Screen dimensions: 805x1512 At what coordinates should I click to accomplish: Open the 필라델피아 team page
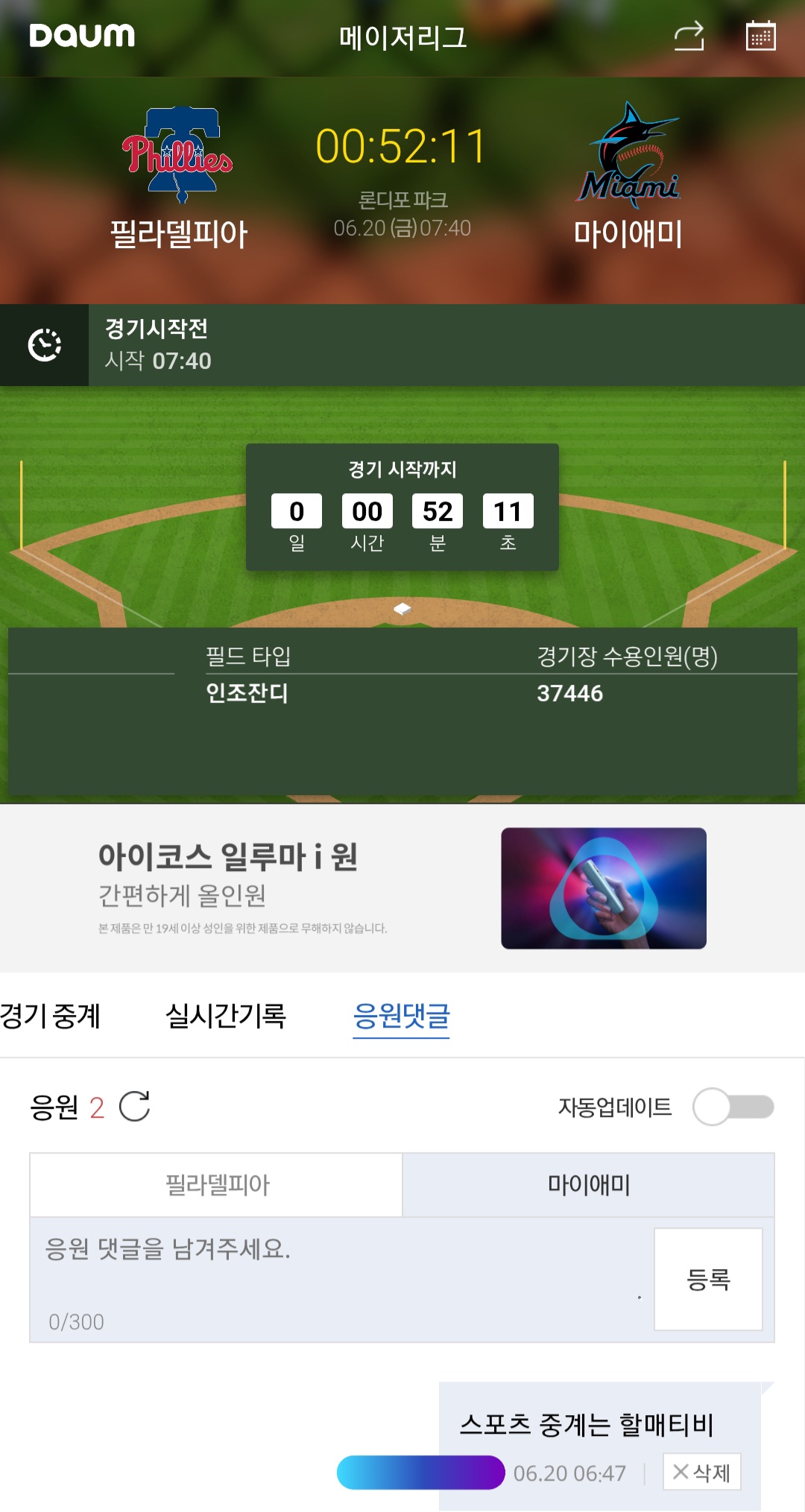pos(178,179)
